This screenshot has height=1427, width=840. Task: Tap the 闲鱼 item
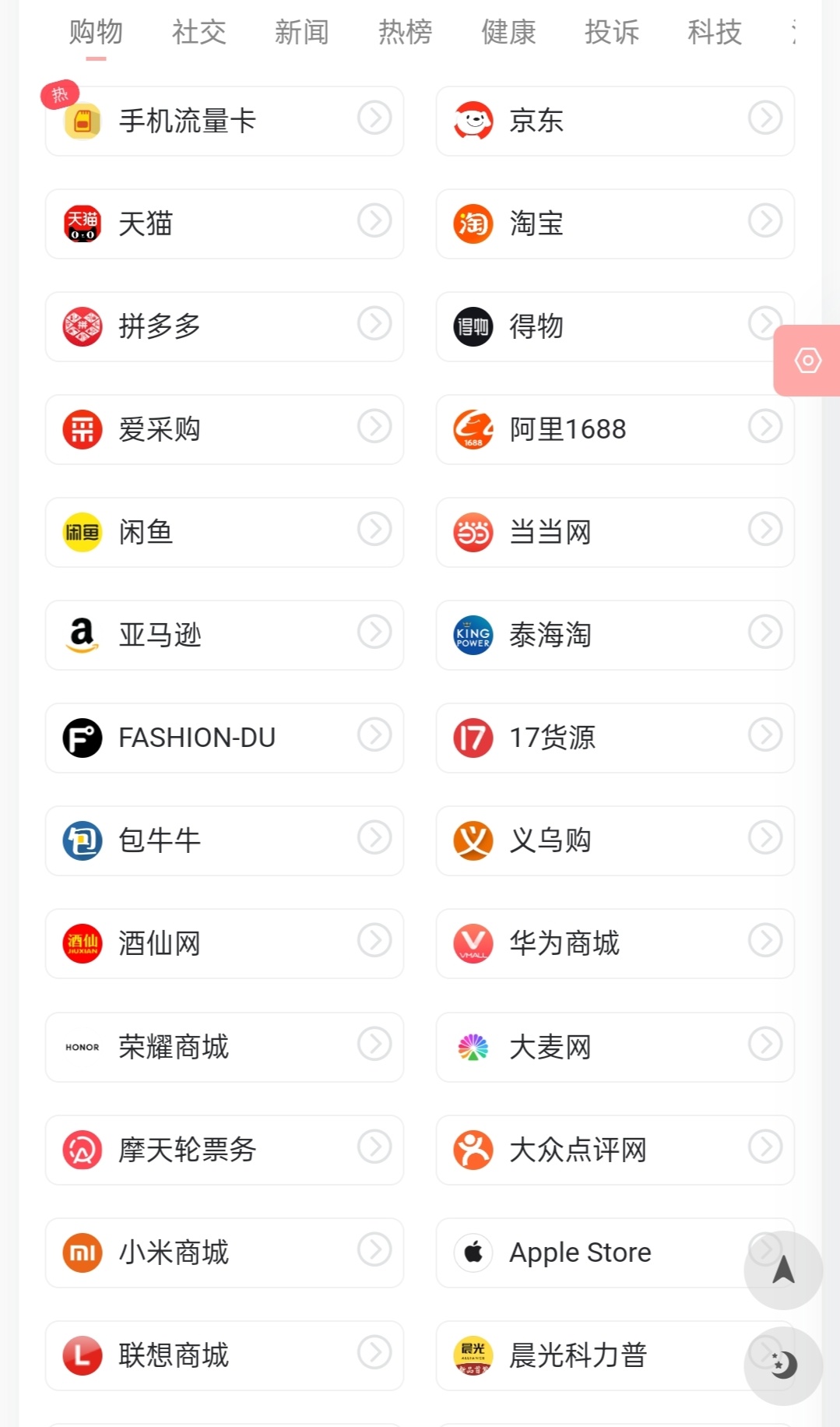tap(224, 533)
